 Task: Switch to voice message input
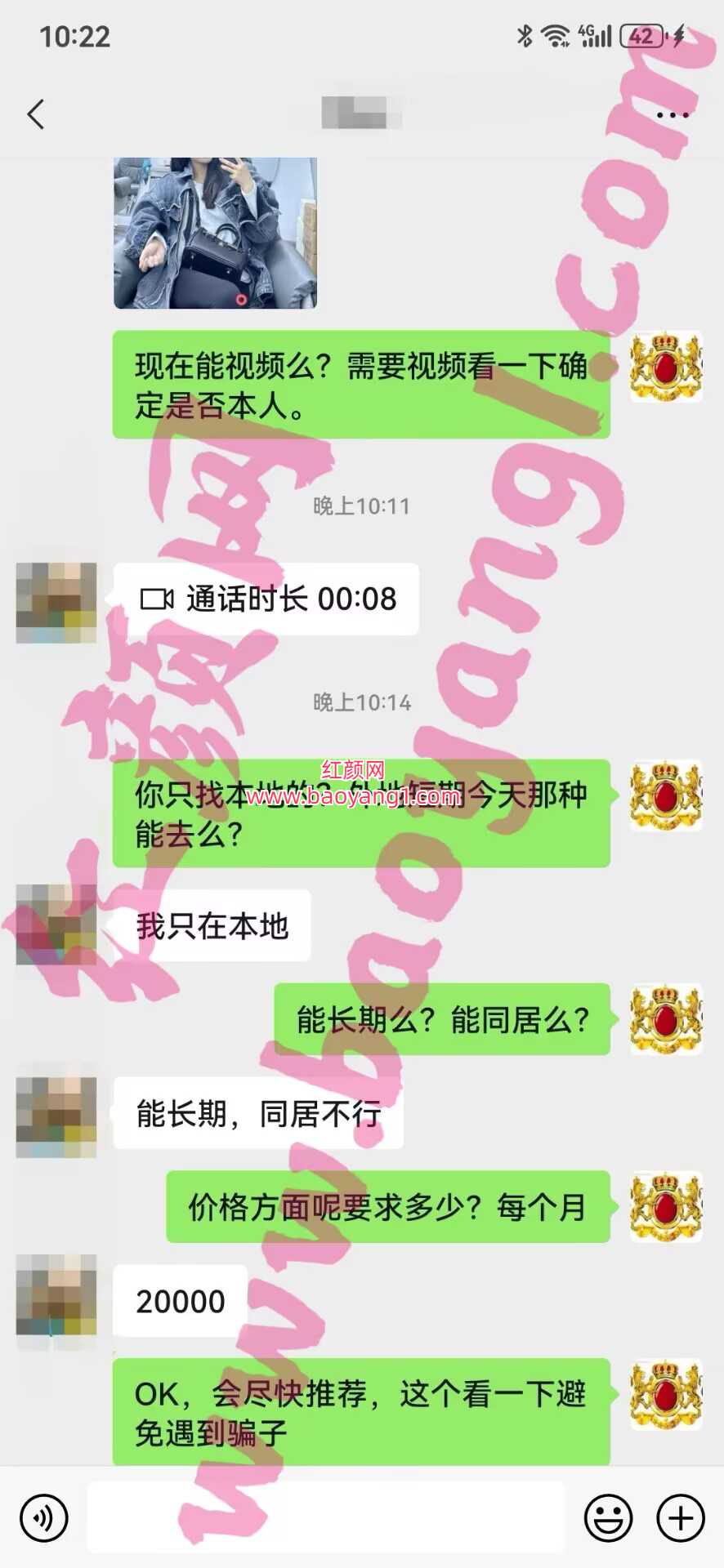coord(44,1518)
